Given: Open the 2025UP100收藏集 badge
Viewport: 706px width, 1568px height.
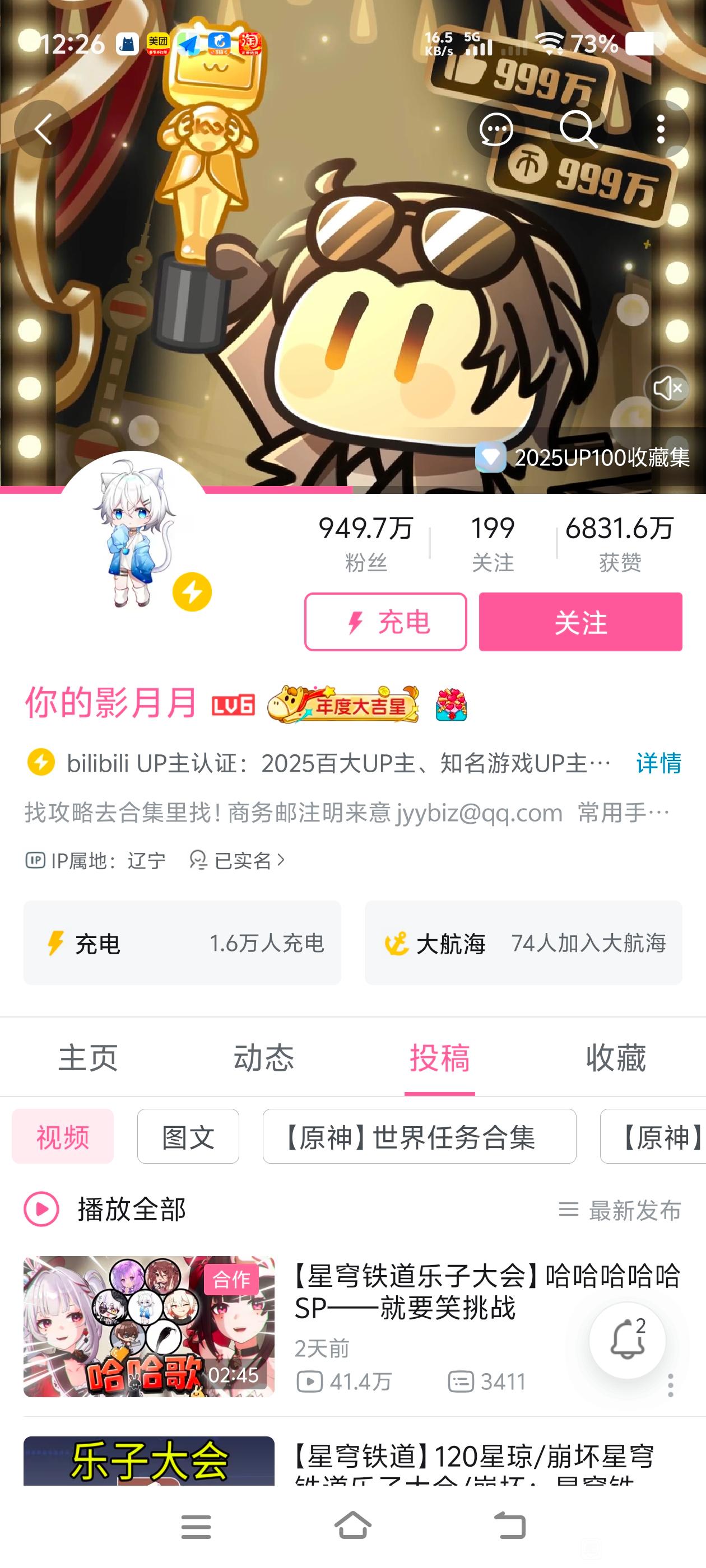Looking at the screenshot, I should 583,457.
